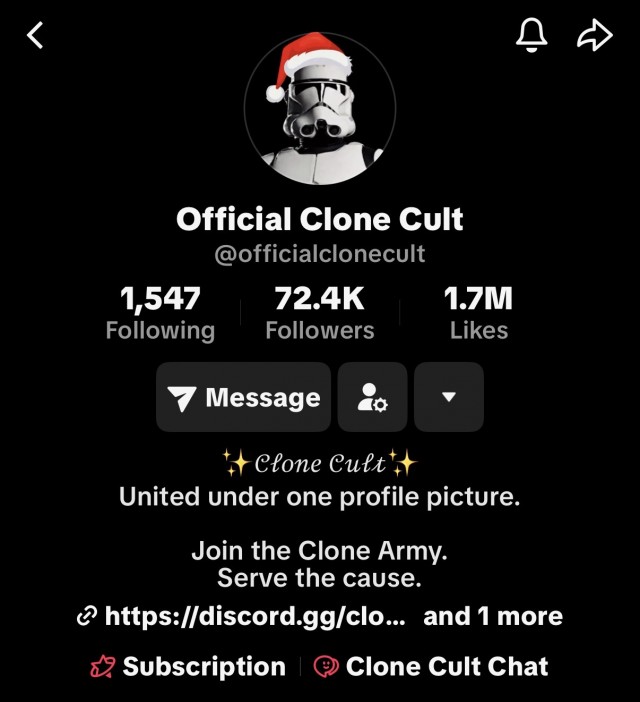Message Official Clone Cult
The image size is (640, 702).
[x=243, y=397]
